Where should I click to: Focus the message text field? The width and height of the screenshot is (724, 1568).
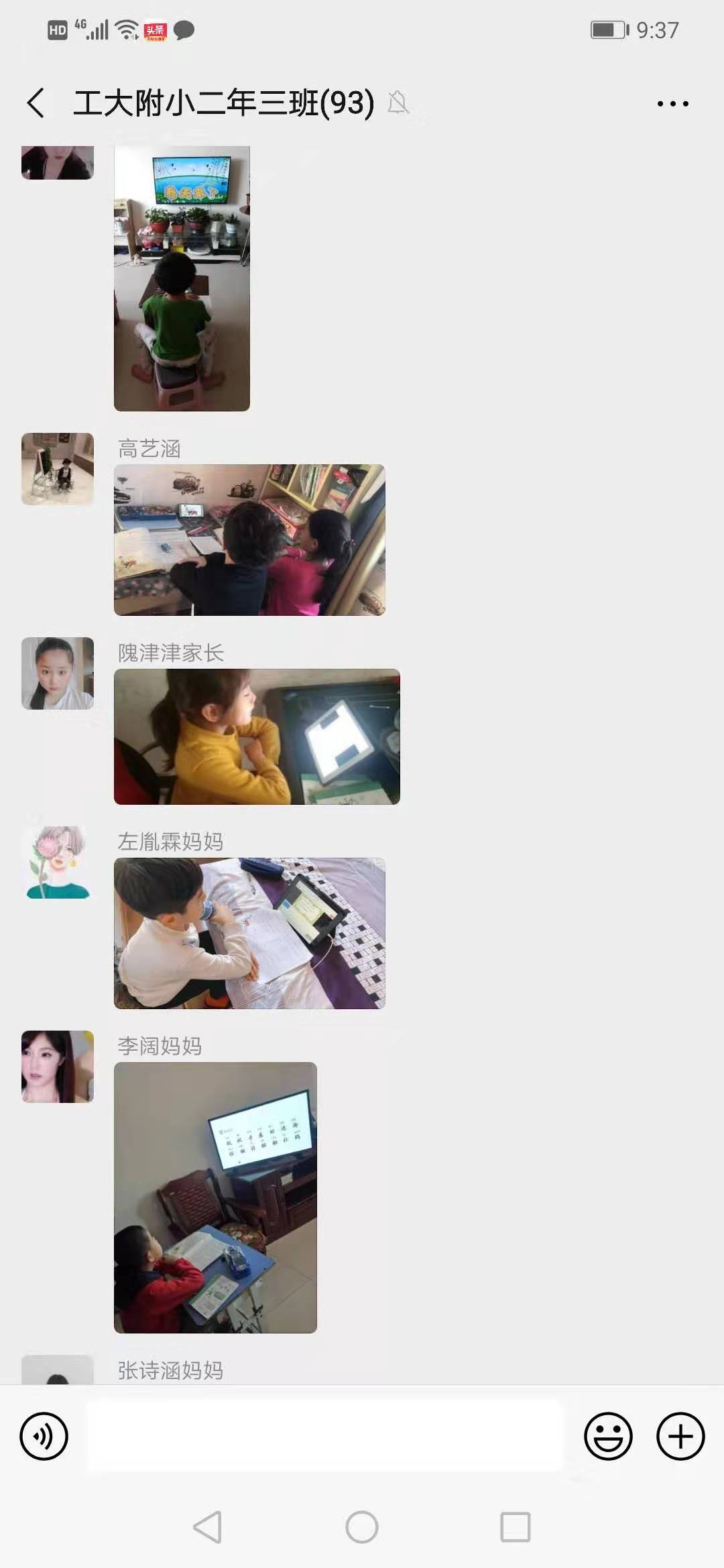tap(324, 1435)
